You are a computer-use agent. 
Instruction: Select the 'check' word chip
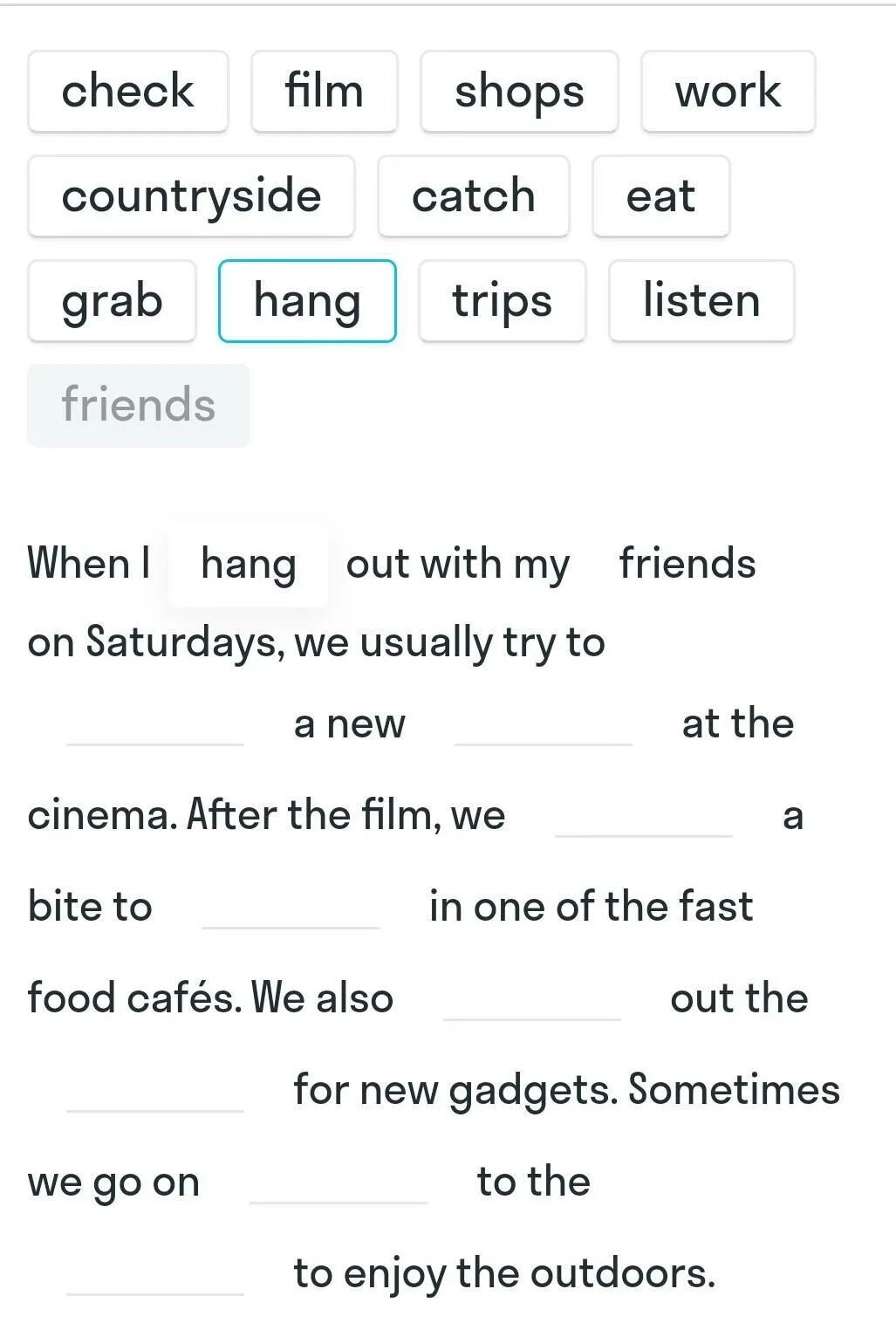click(127, 92)
